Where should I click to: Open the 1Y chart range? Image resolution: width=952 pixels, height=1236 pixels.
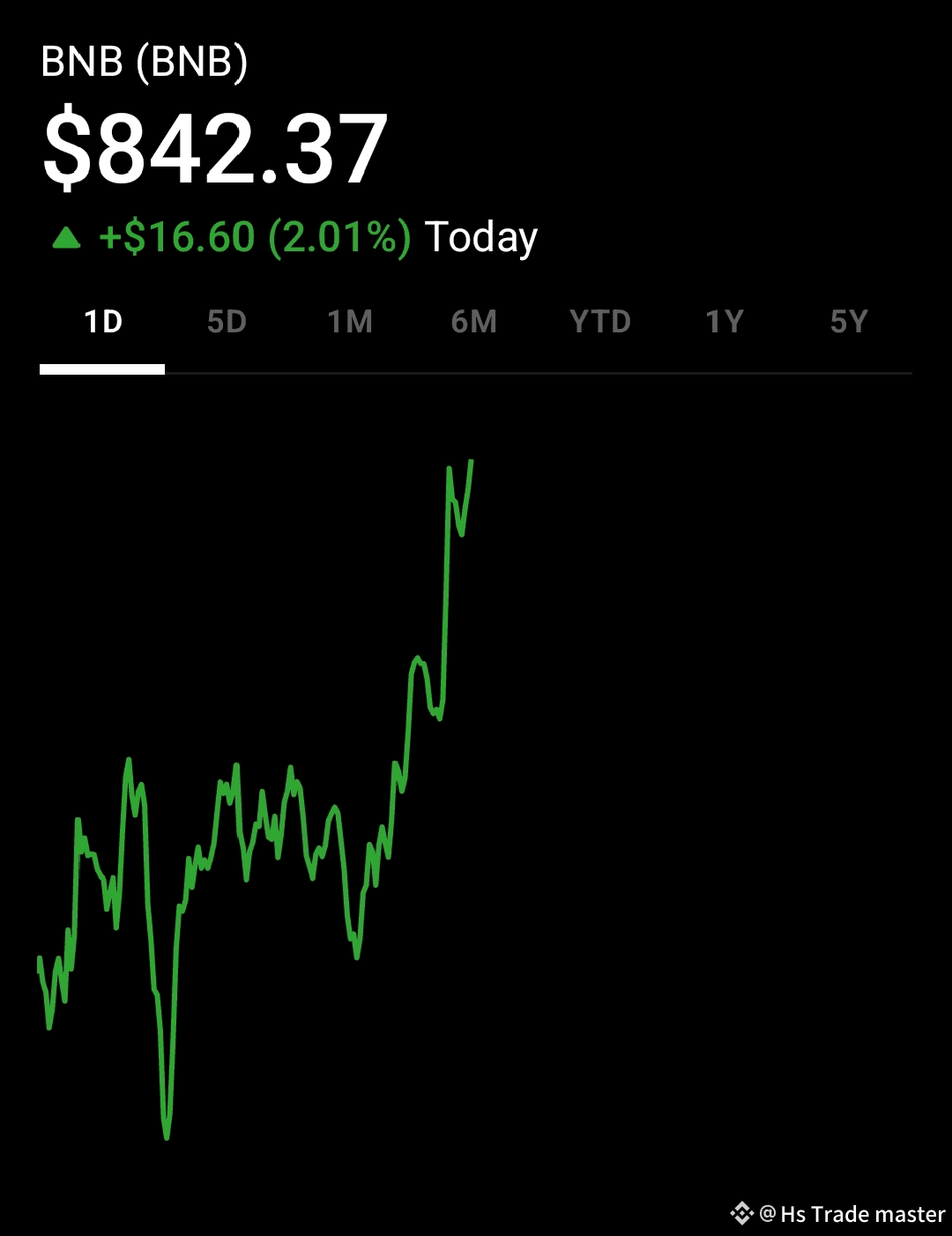click(725, 323)
